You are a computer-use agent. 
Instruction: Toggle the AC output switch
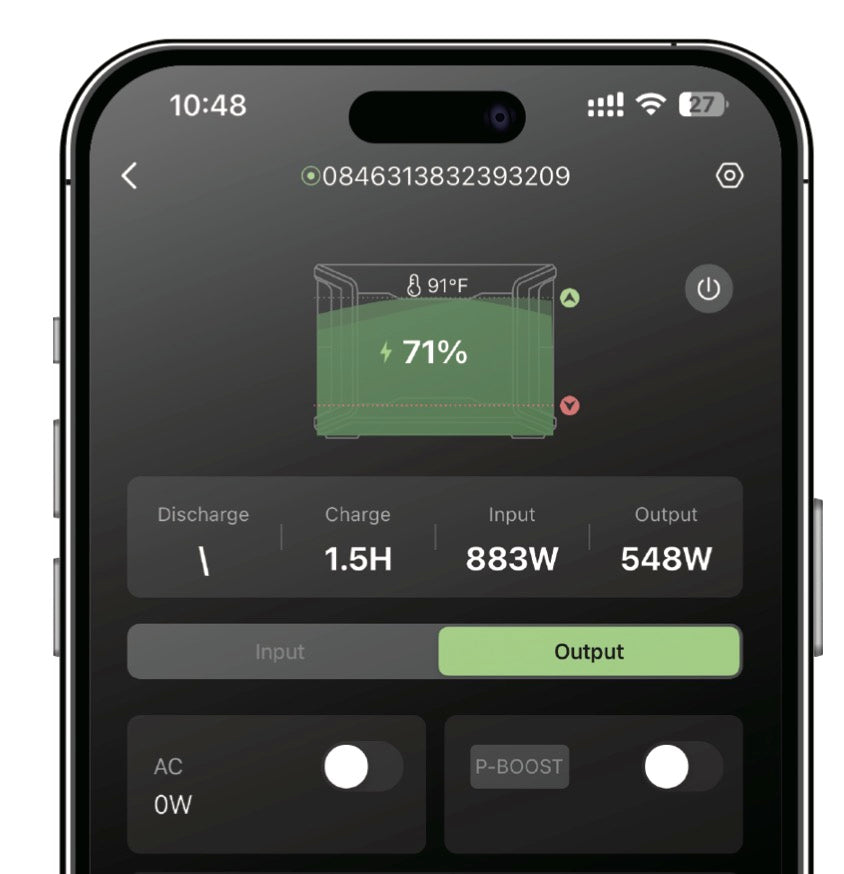pyautogui.click(x=362, y=768)
